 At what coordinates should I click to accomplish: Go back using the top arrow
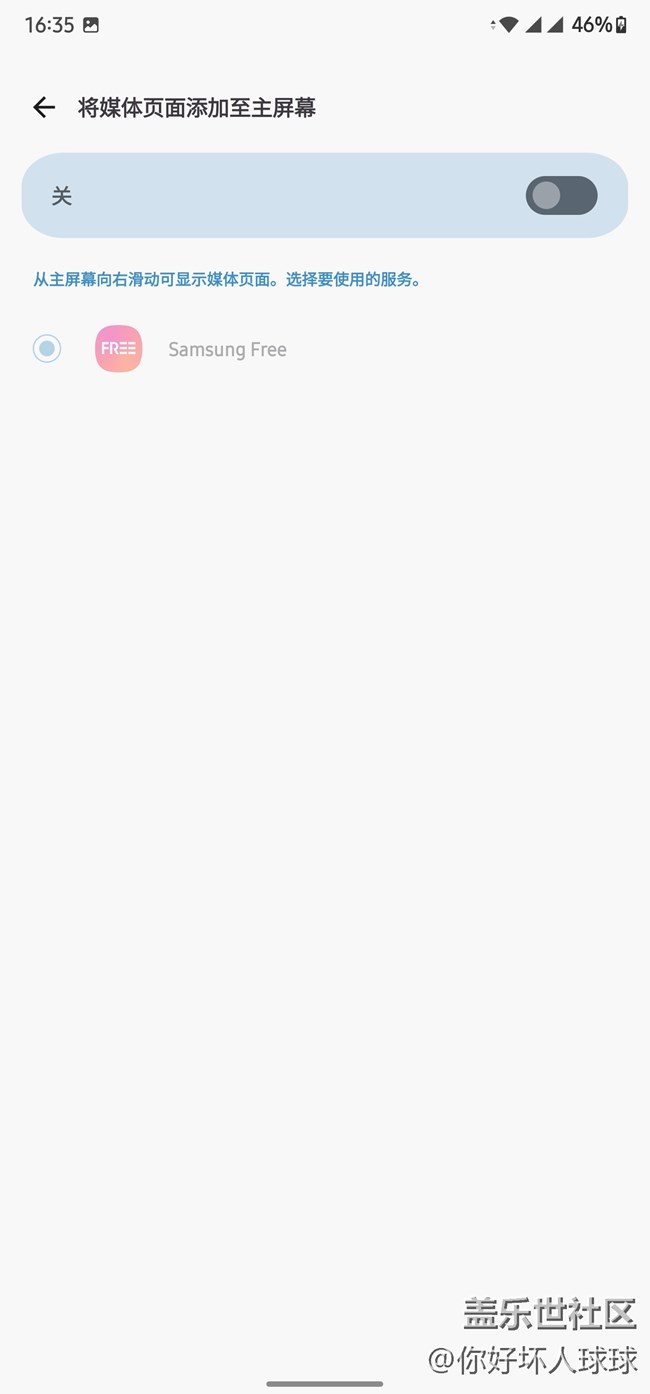(44, 108)
